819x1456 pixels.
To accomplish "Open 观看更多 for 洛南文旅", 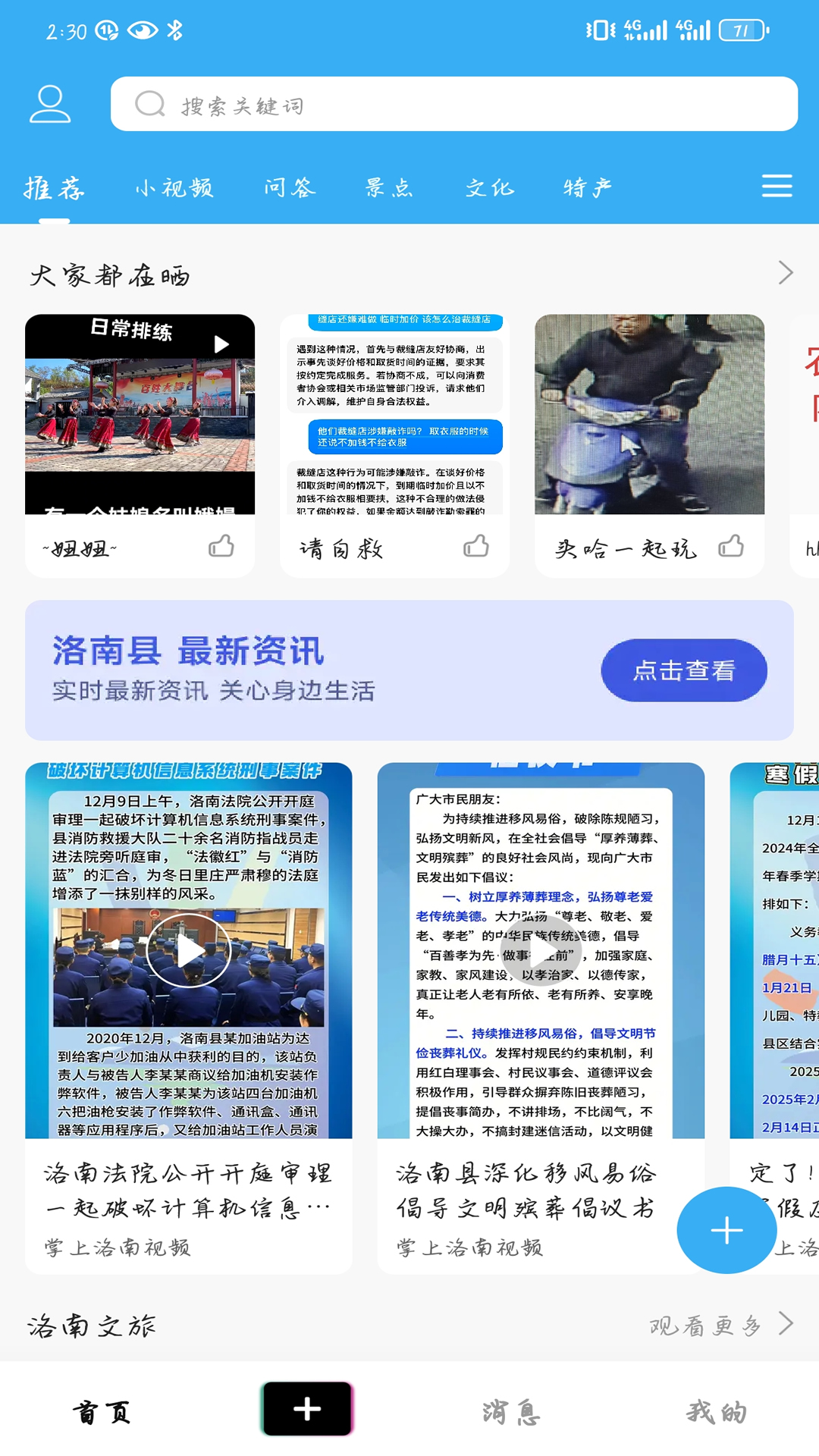I will [720, 1325].
